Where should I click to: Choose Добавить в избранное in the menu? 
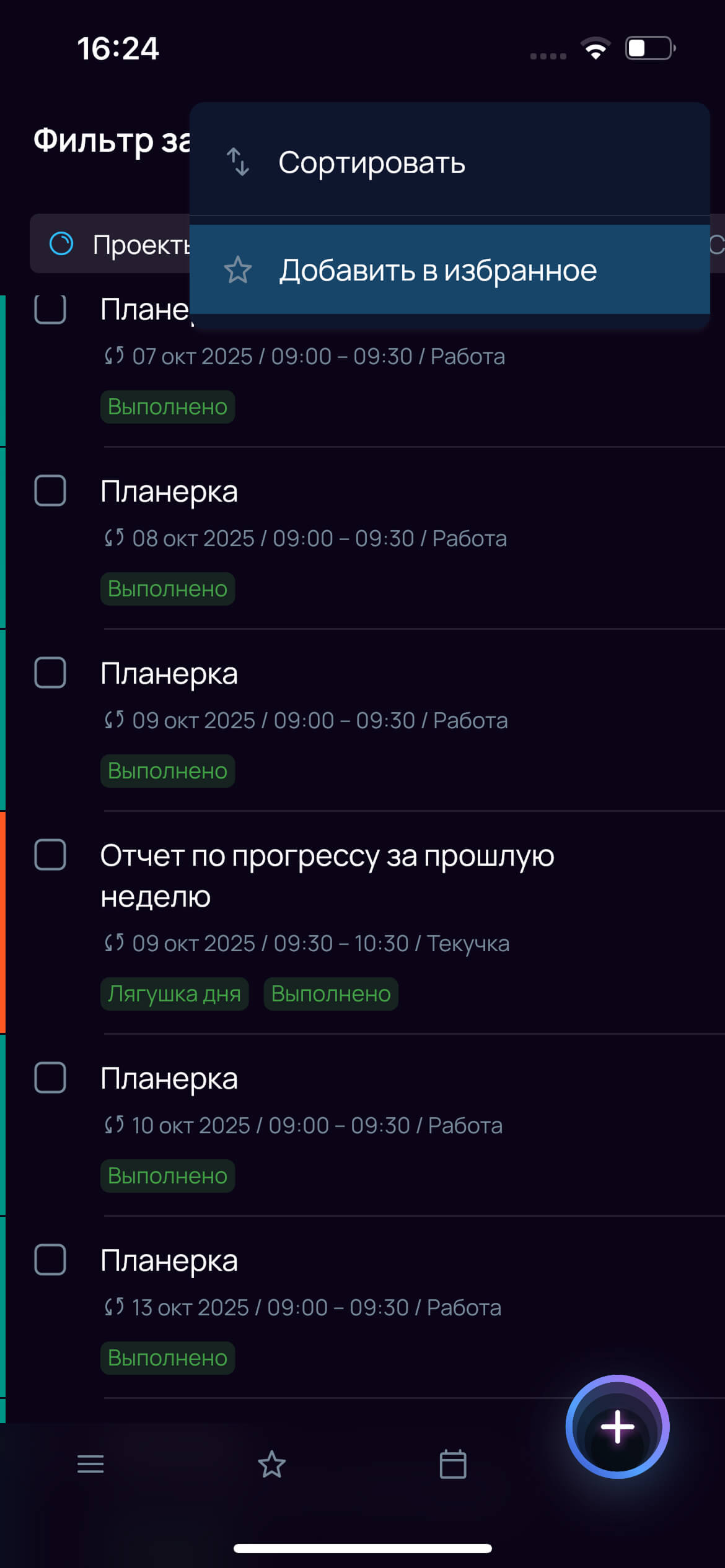pos(449,270)
